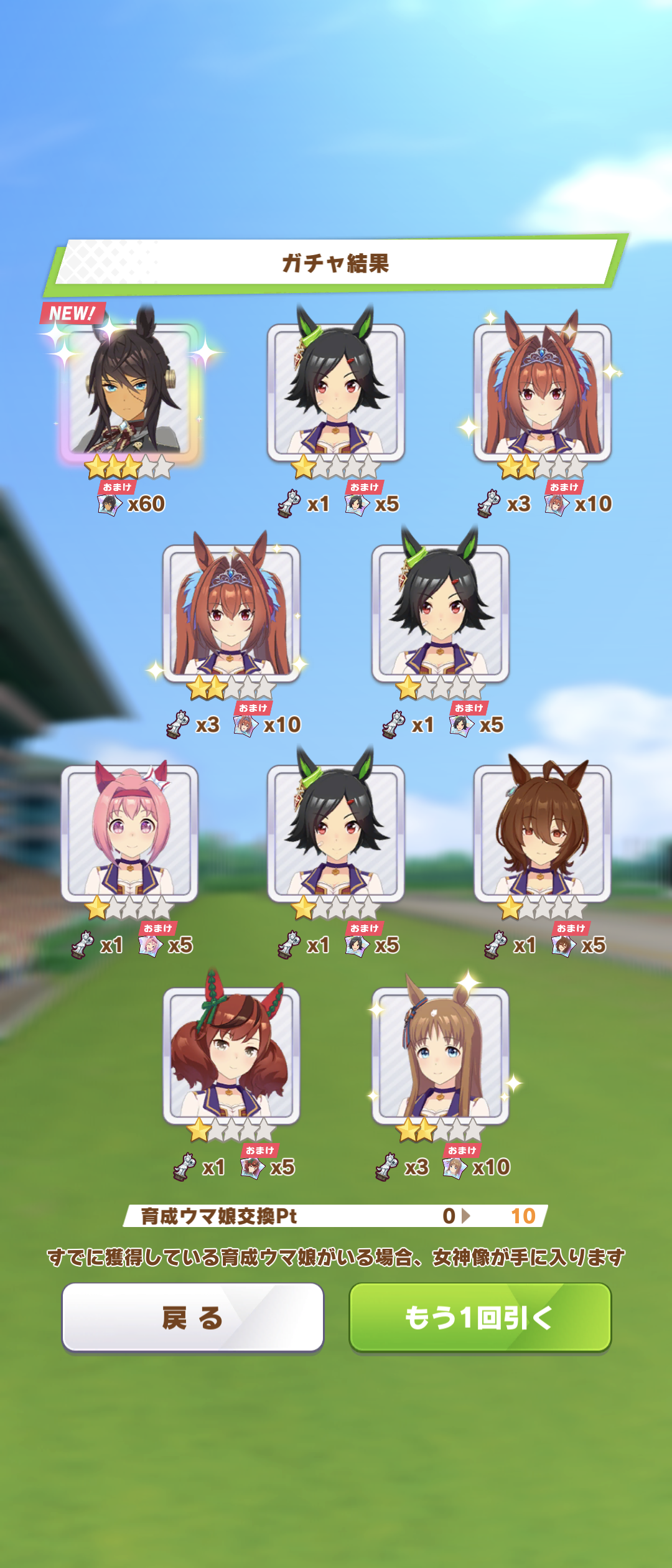Pull again with もう1回引く
672x1568 pixels.
(480, 1317)
